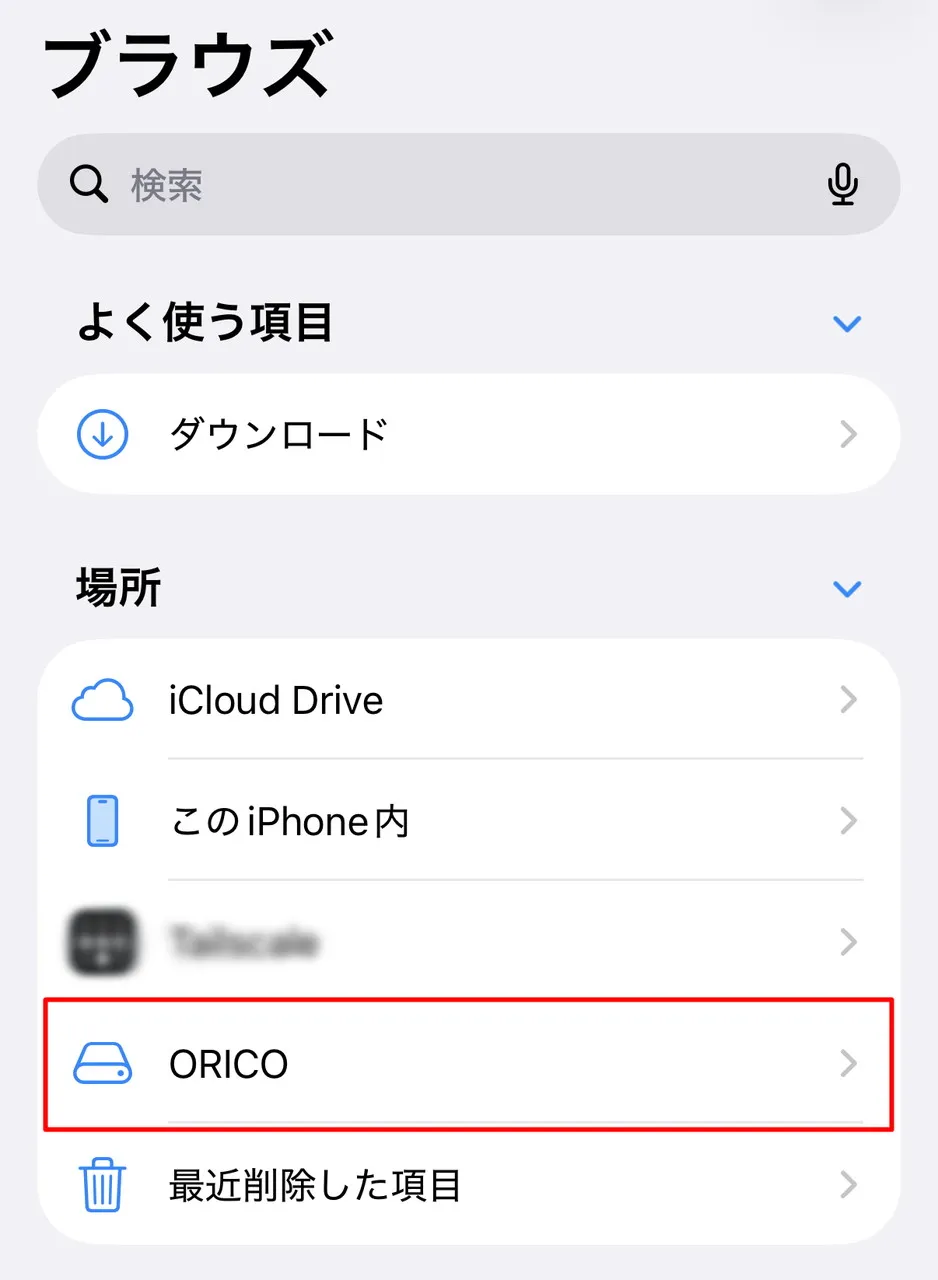The height and width of the screenshot is (1280, 938).
Task: Open the ORICO external drive
Action: (468, 1064)
